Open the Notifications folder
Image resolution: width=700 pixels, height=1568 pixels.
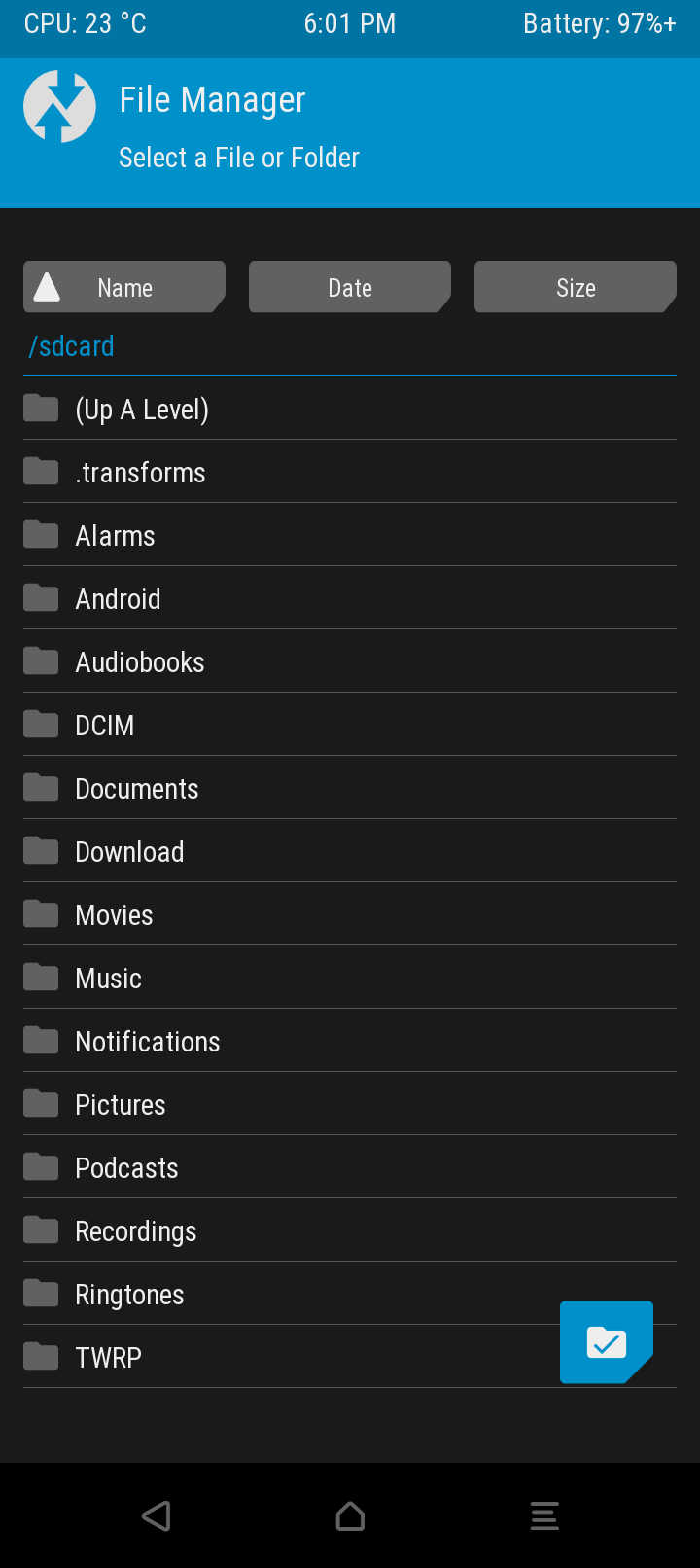148,1042
